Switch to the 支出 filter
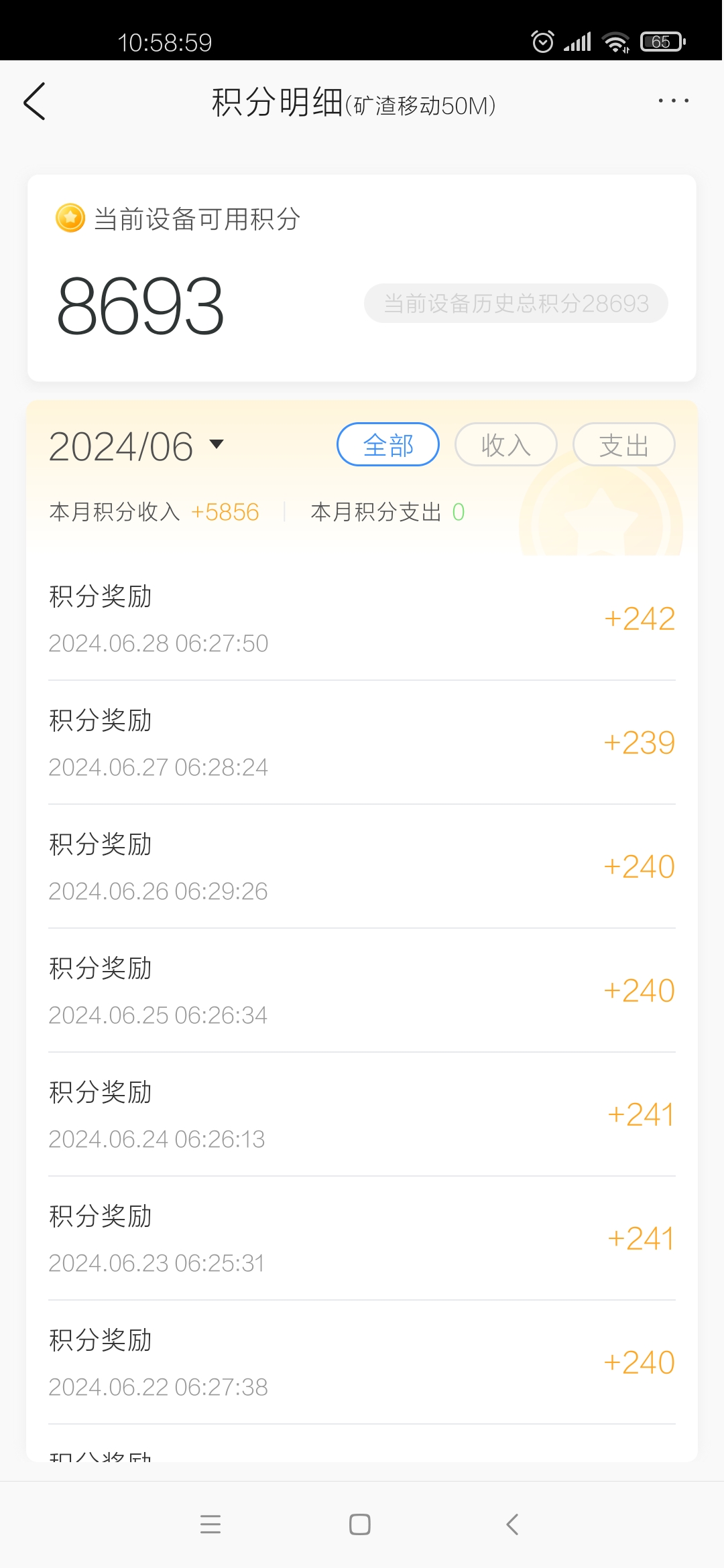This screenshot has width=724, height=1568. tap(624, 444)
